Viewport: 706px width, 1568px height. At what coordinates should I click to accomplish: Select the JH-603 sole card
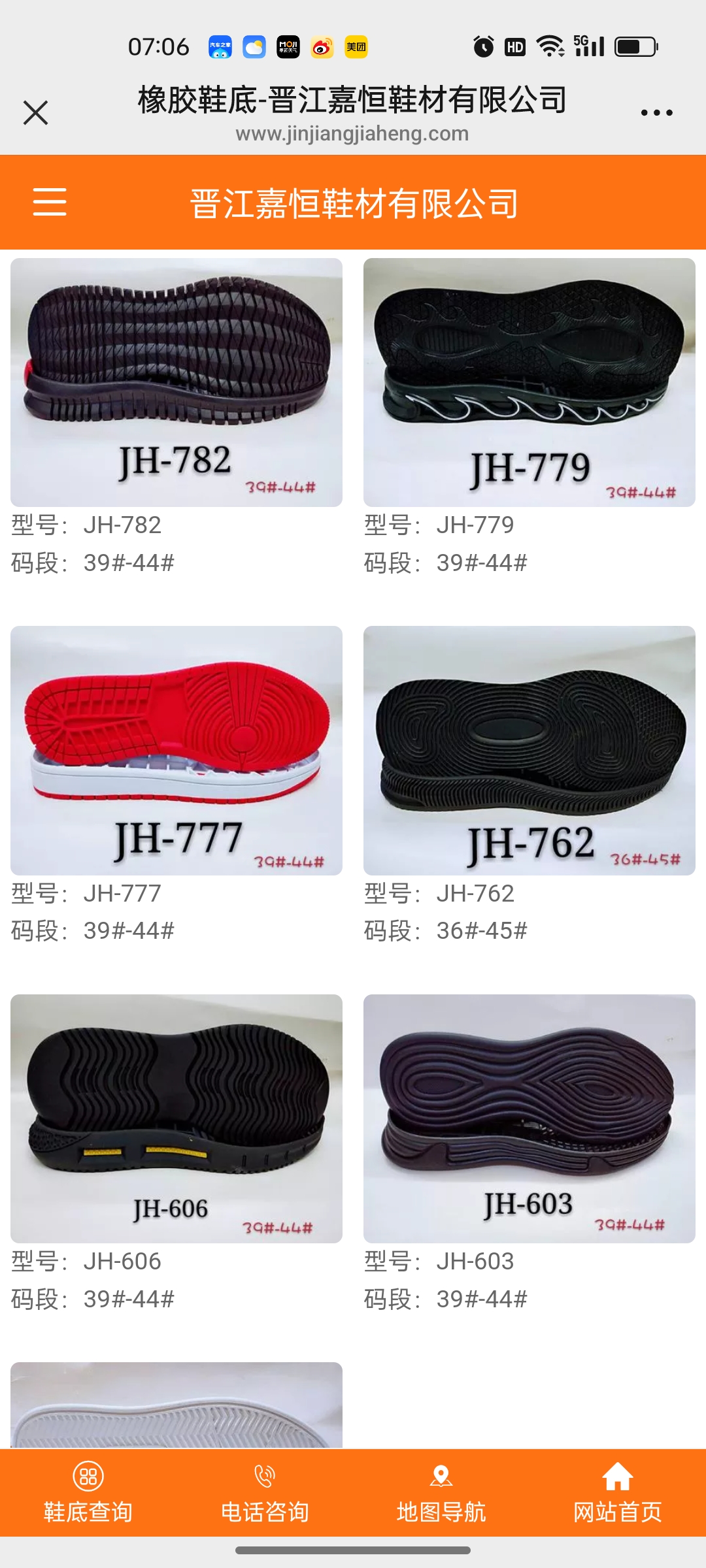[529, 1119]
